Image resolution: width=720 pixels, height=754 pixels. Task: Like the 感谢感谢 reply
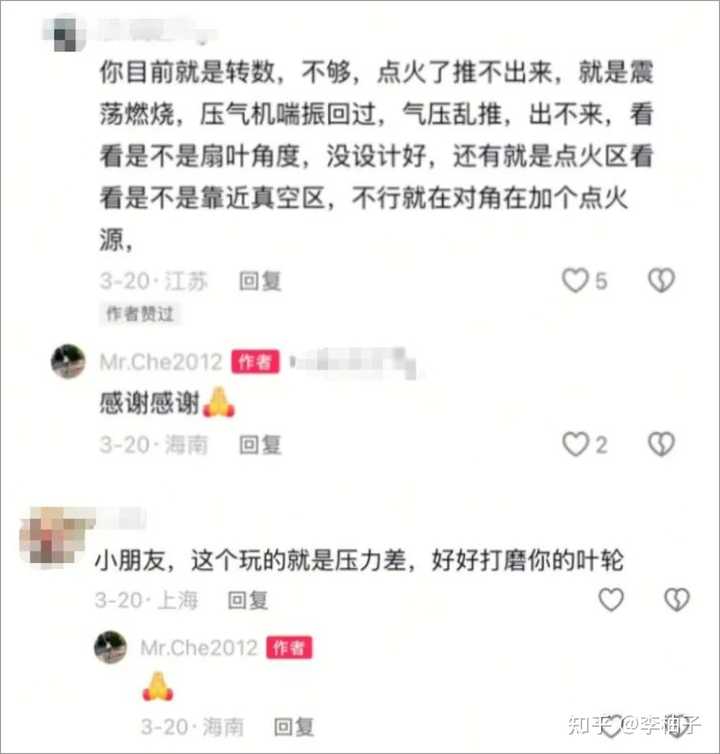[x=575, y=444]
